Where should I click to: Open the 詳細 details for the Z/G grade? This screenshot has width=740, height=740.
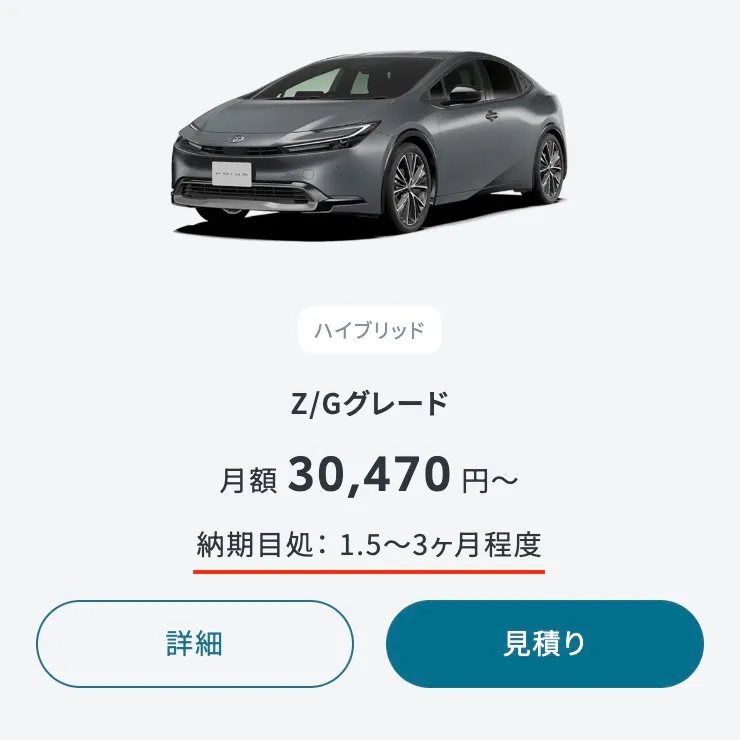(x=195, y=644)
